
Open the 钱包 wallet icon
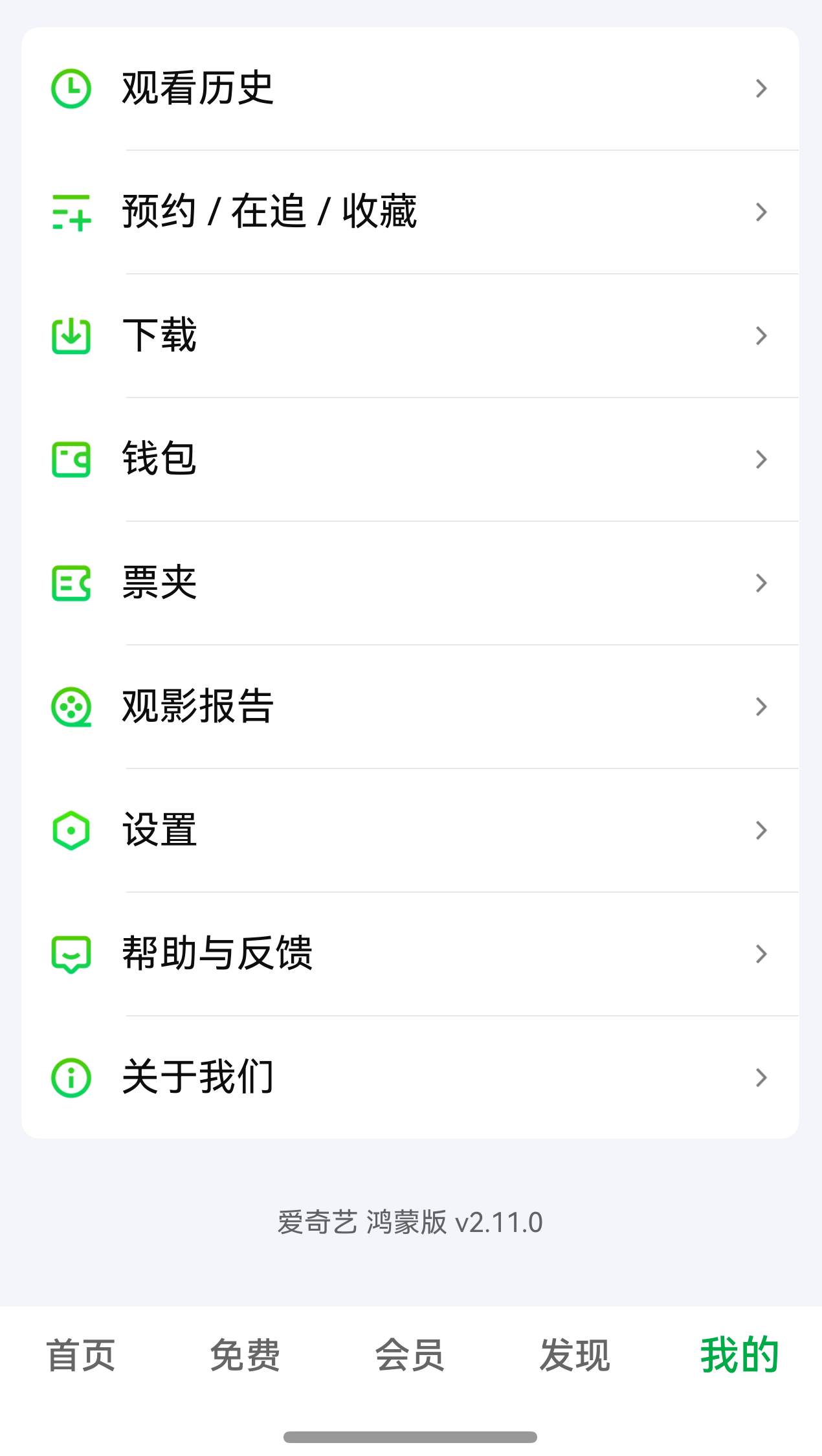click(71, 459)
